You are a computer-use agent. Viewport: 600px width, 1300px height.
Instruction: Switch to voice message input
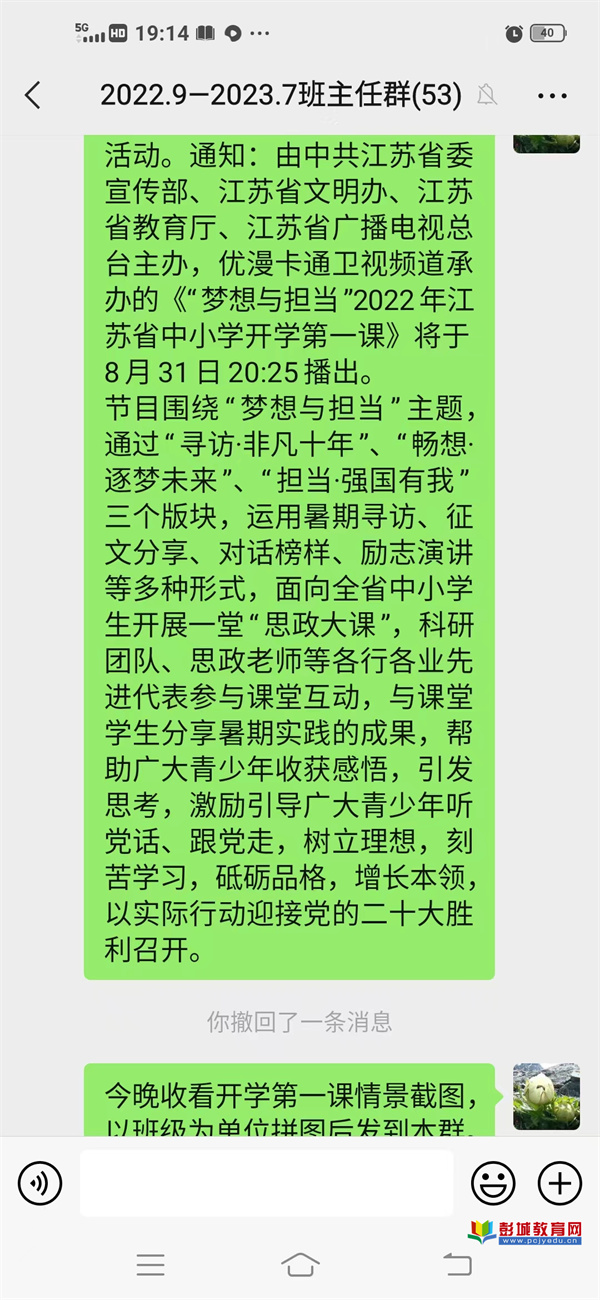tap(40, 1184)
